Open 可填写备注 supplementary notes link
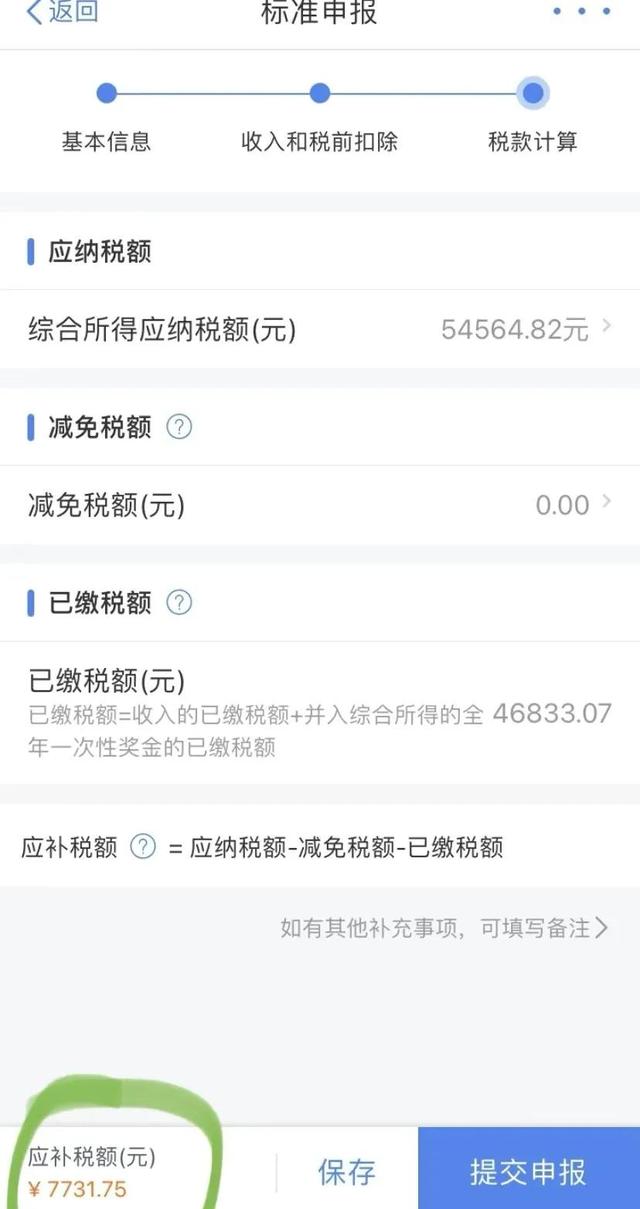Image resolution: width=640 pixels, height=1209 pixels. pos(444,928)
